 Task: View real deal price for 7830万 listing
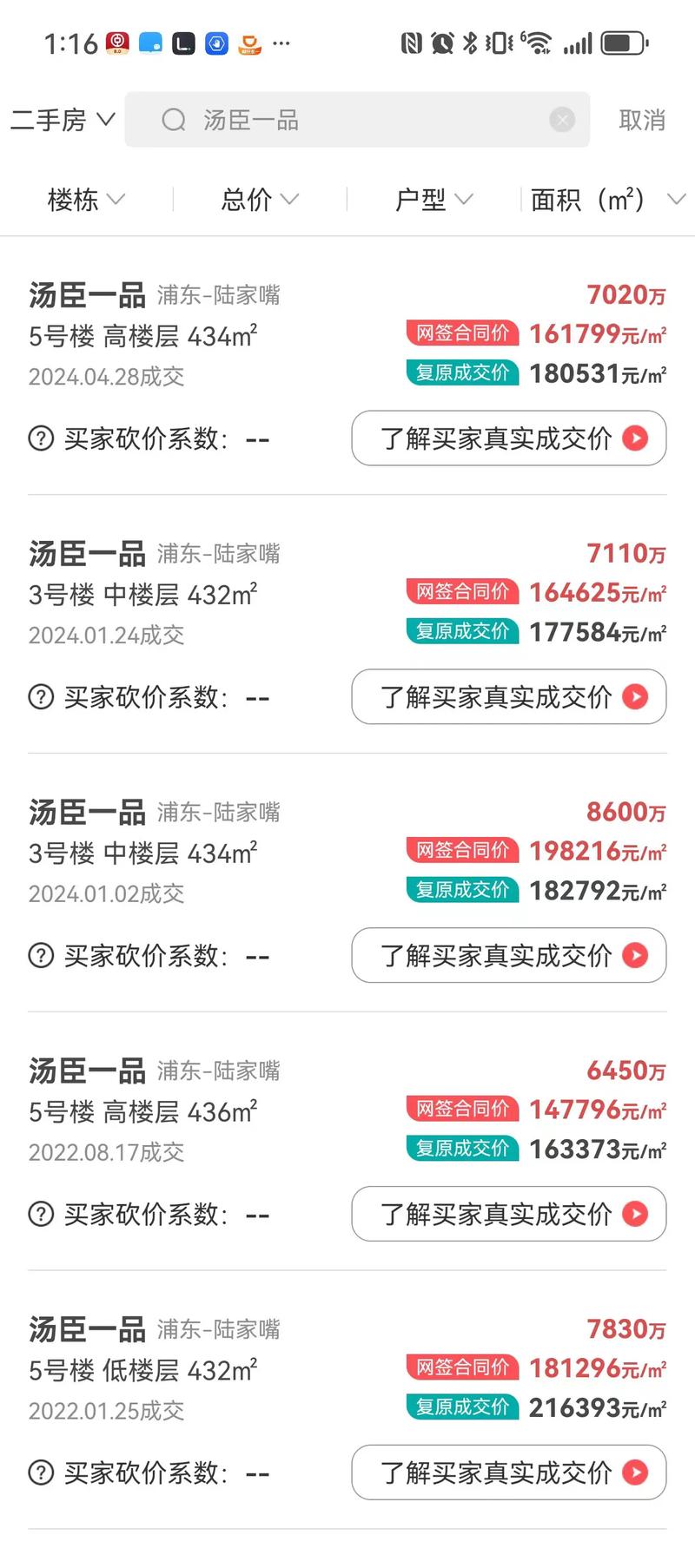(x=508, y=1472)
